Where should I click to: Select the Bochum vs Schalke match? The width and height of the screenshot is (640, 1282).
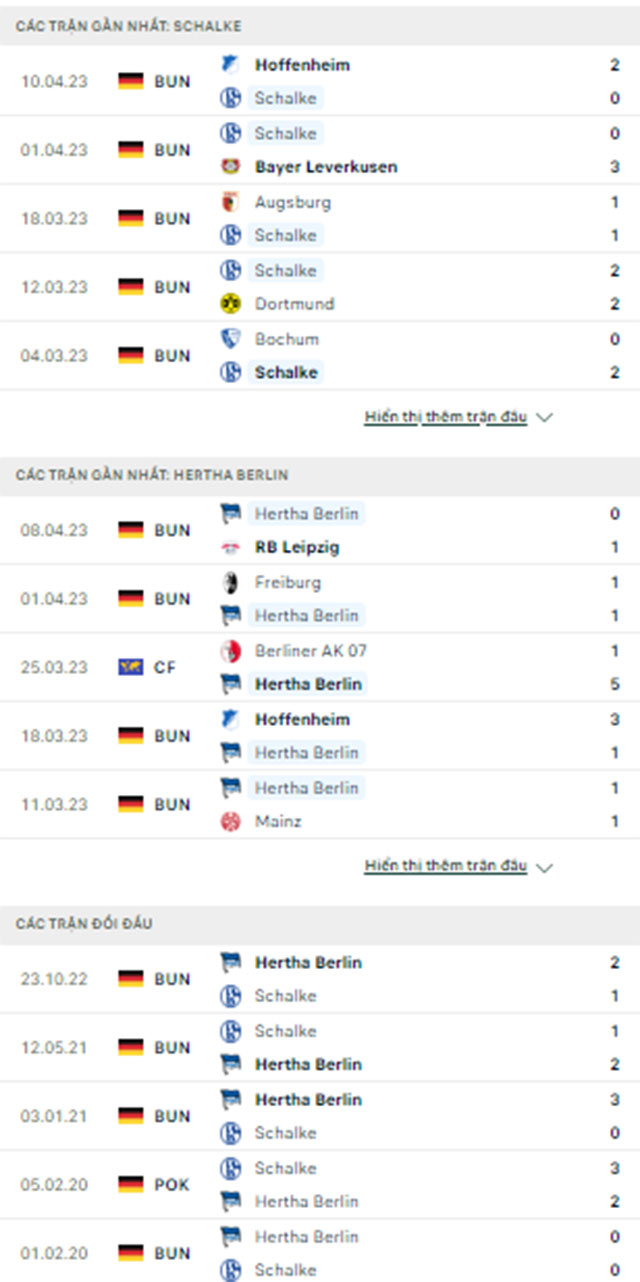coord(320,355)
